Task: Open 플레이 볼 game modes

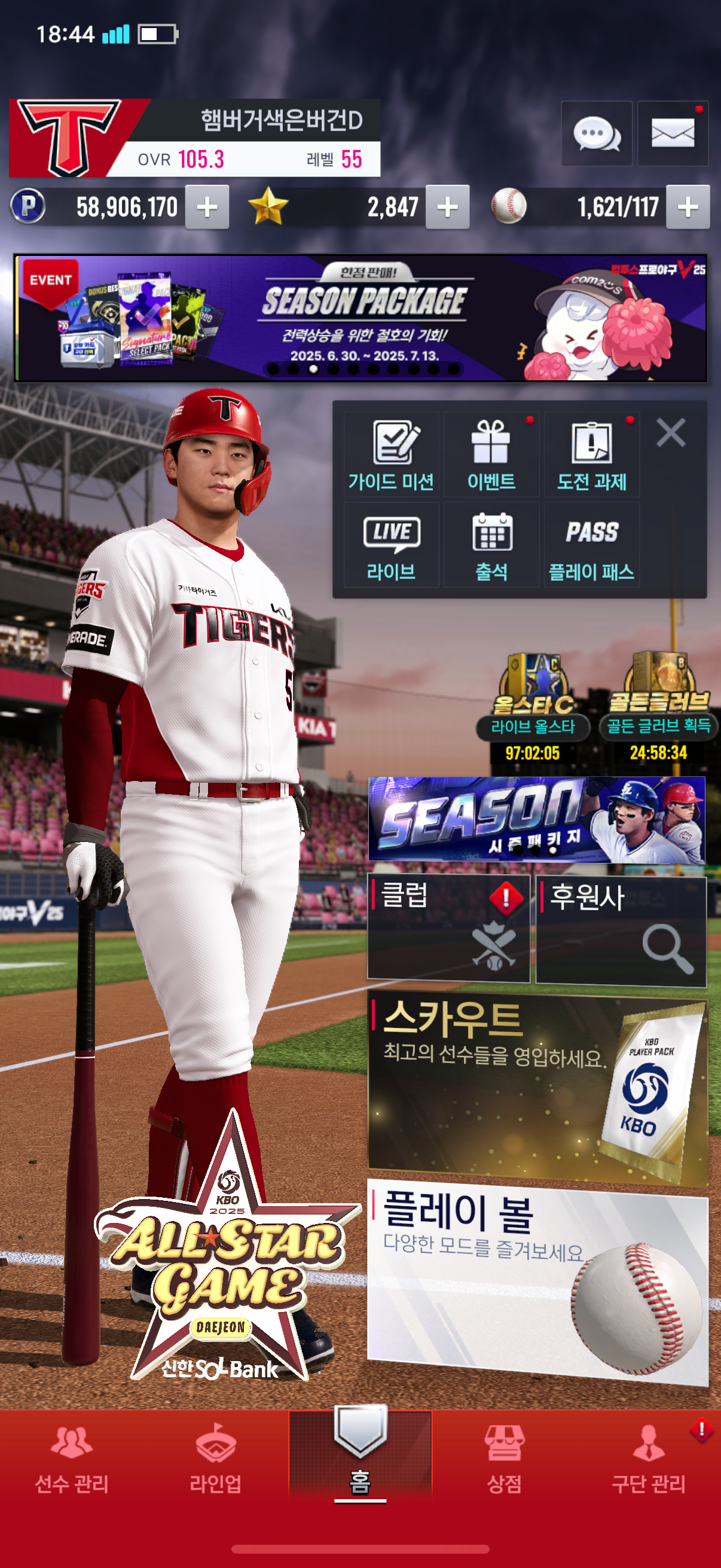Action: click(537, 1279)
